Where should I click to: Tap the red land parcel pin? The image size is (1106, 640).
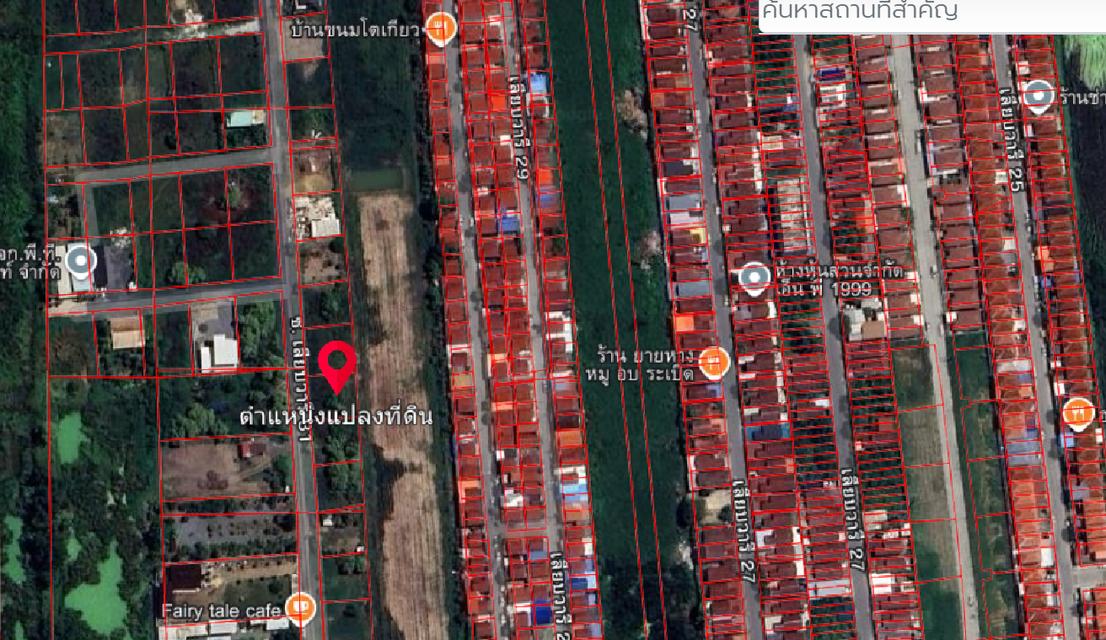click(x=337, y=365)
